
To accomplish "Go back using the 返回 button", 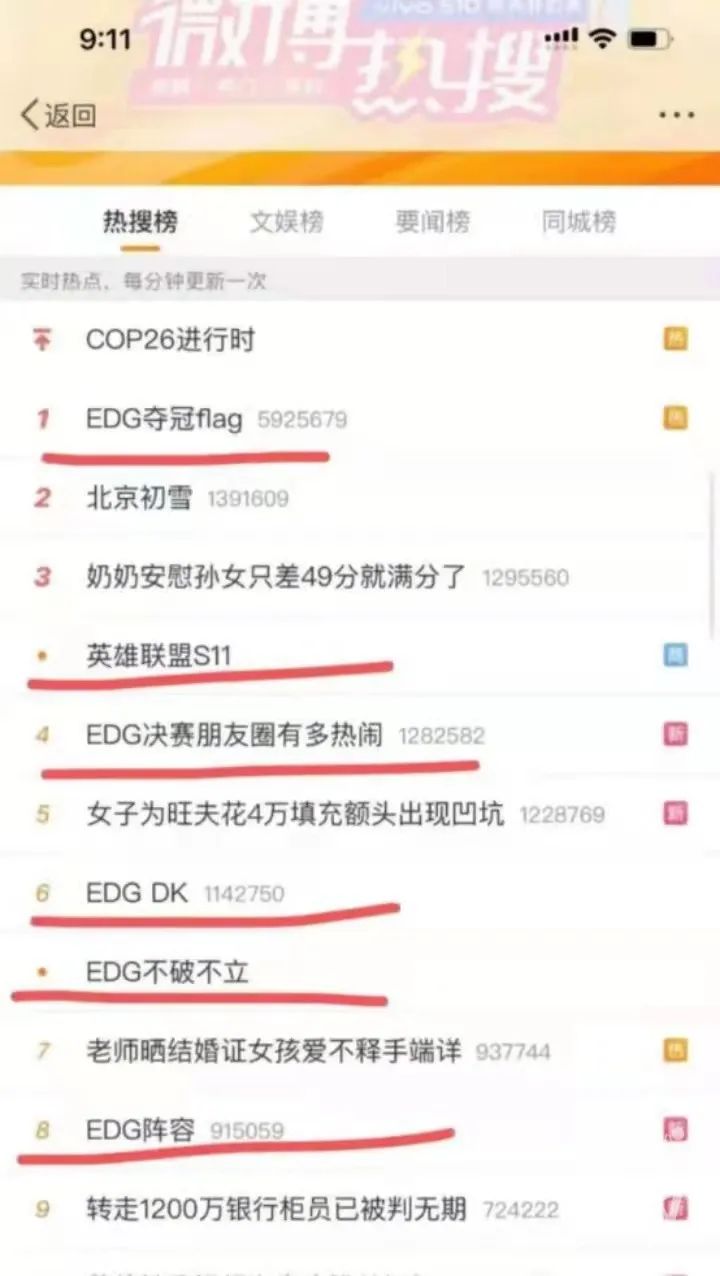I will point(60,115).
